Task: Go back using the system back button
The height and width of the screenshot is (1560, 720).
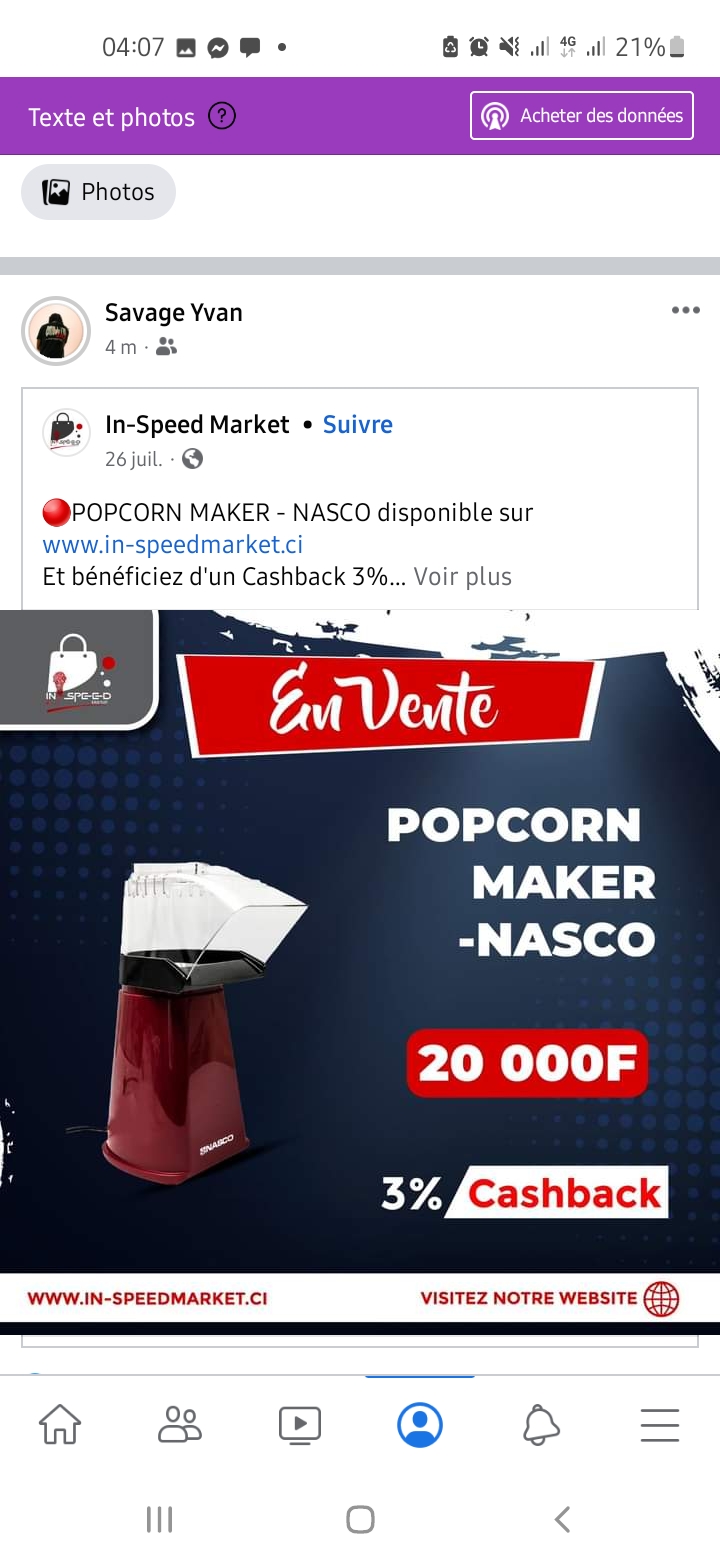Action: pos(562,1520)
